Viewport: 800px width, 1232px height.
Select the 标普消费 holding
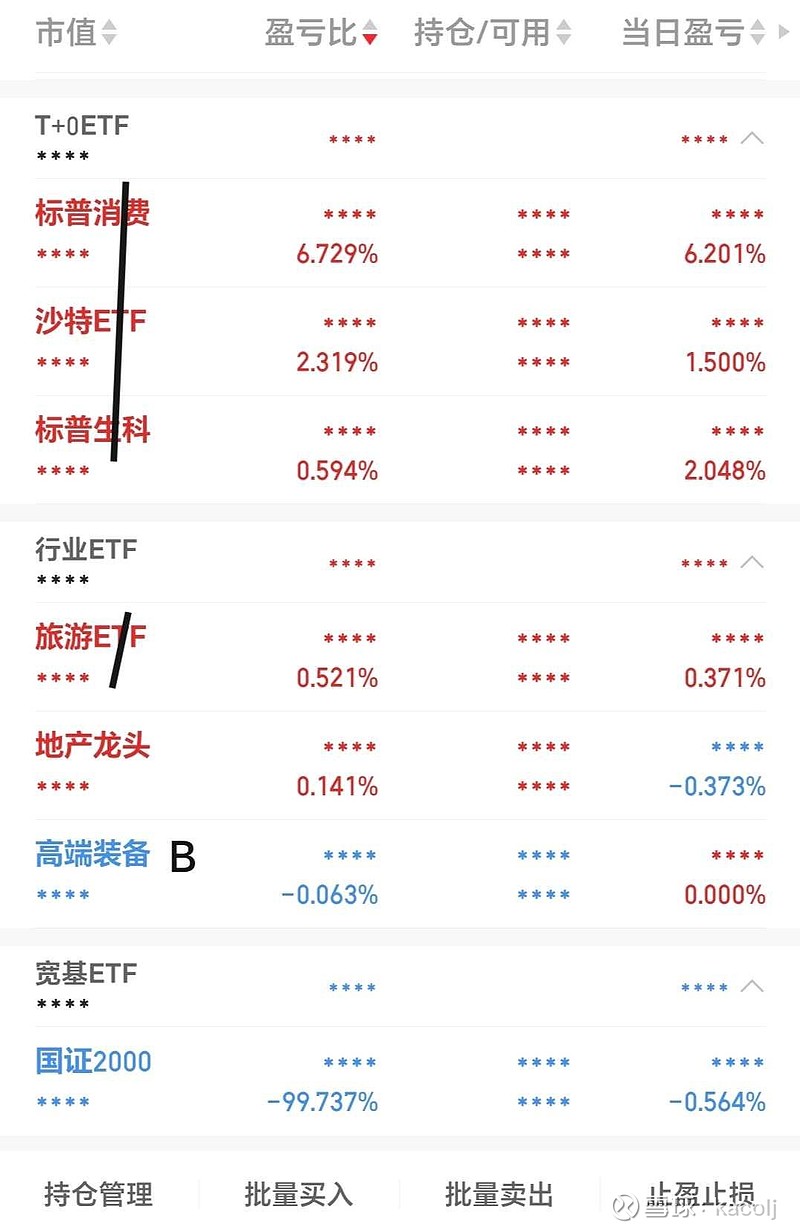pos(90,213)
